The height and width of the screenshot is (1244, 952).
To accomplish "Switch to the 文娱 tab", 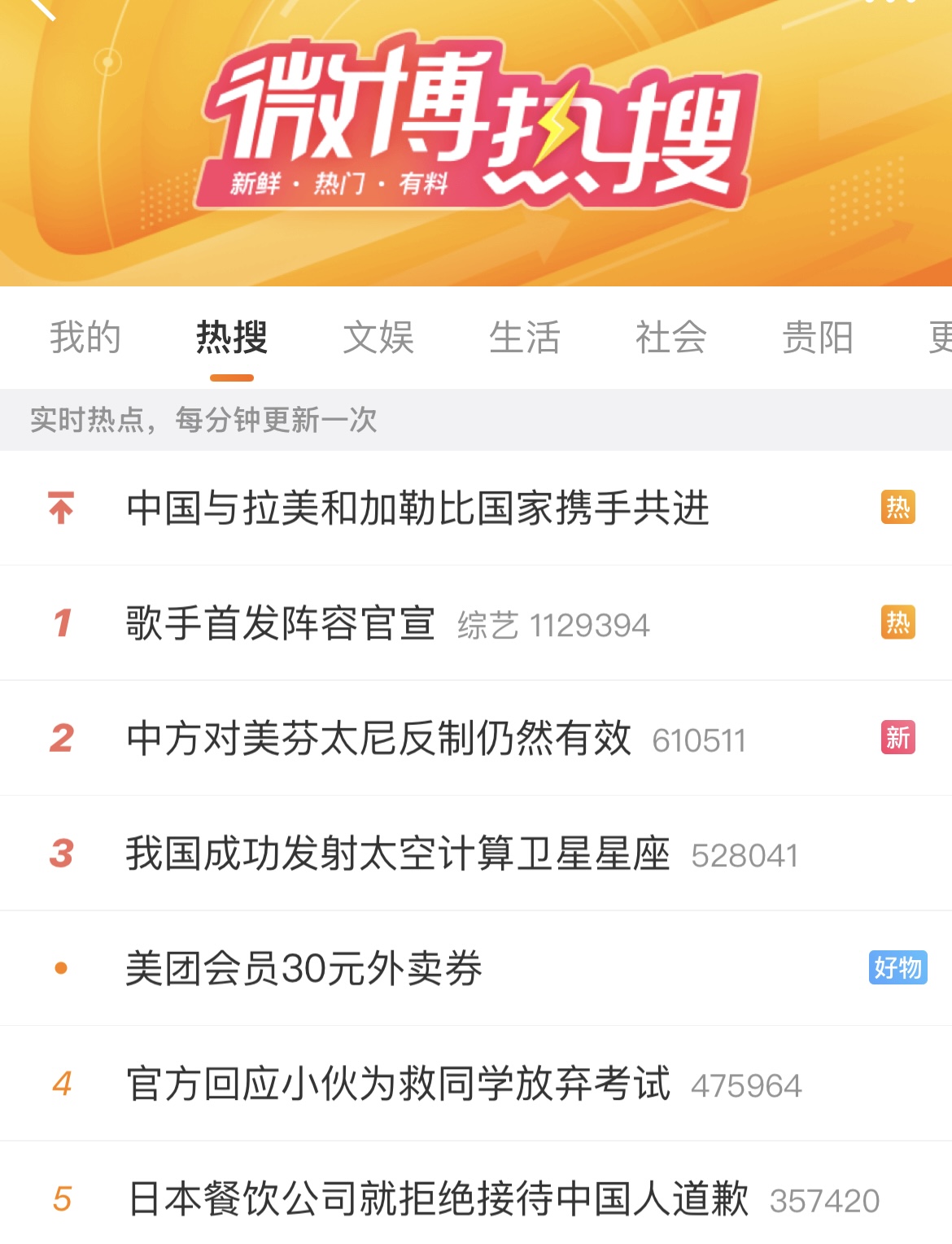I will click(378, 338).
